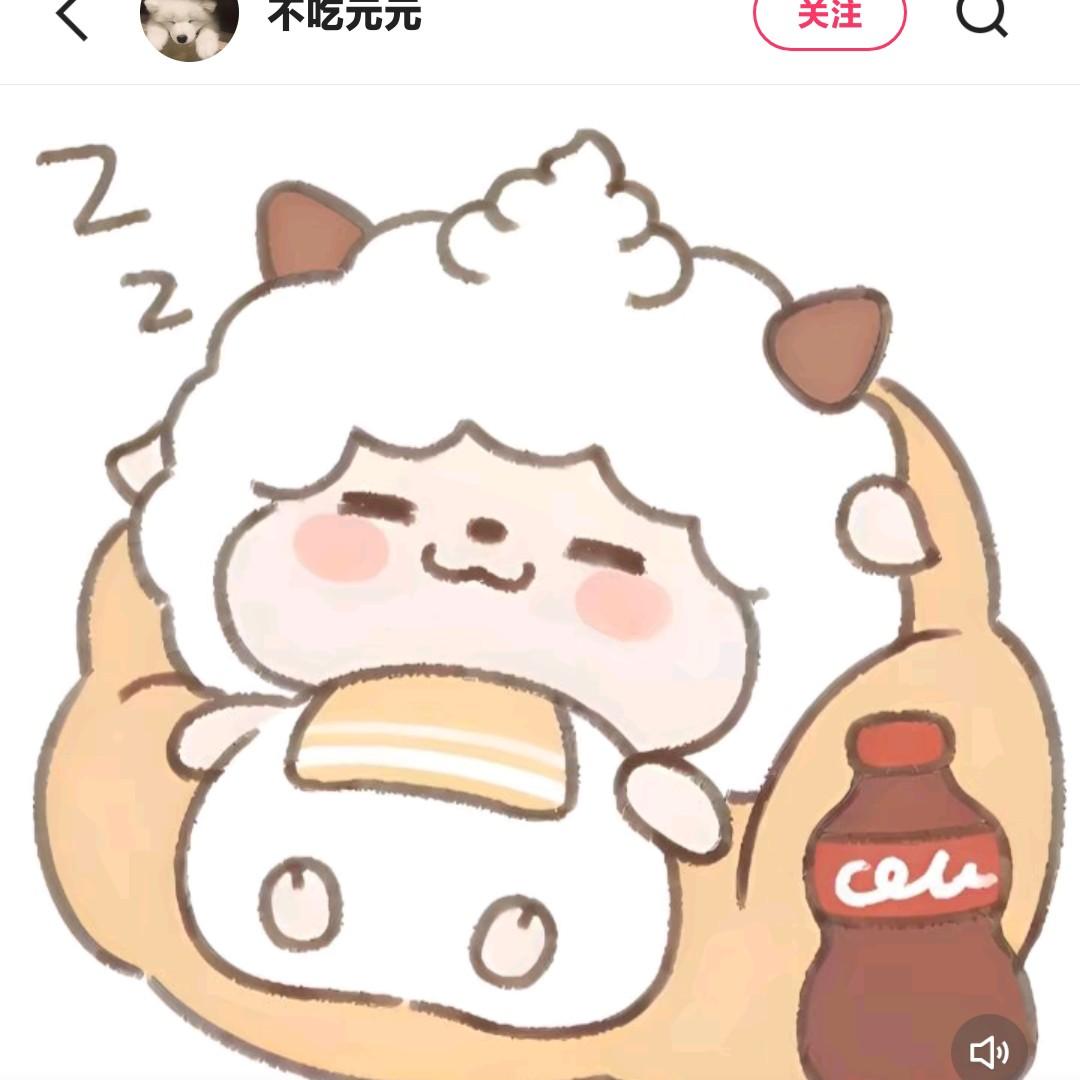Toggle the video sound speaker icon
The height and width of the screenshot is (1080, 1080).
(988, 1051)
